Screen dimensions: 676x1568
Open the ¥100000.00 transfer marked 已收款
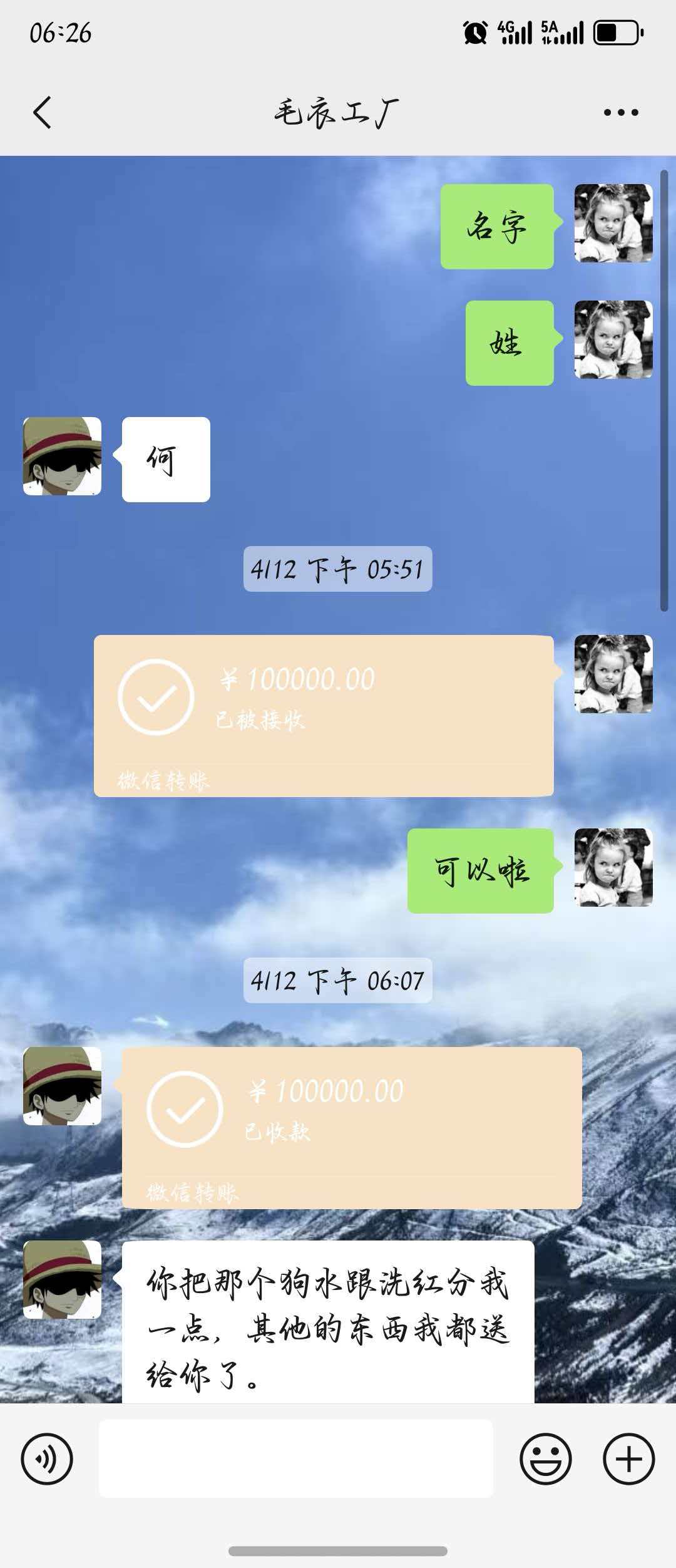point(352,1127)
